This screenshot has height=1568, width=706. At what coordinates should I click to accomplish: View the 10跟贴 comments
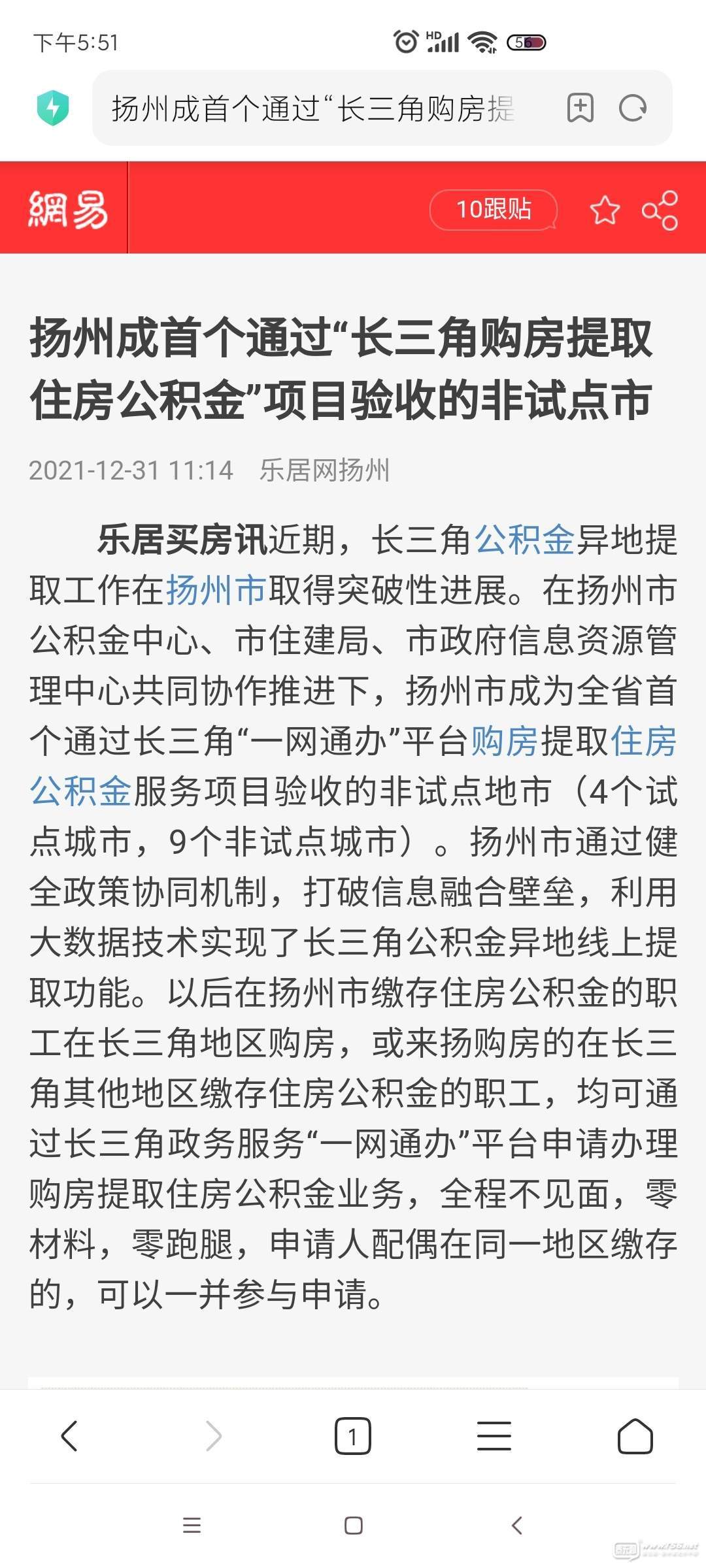[x=493, y=210]
